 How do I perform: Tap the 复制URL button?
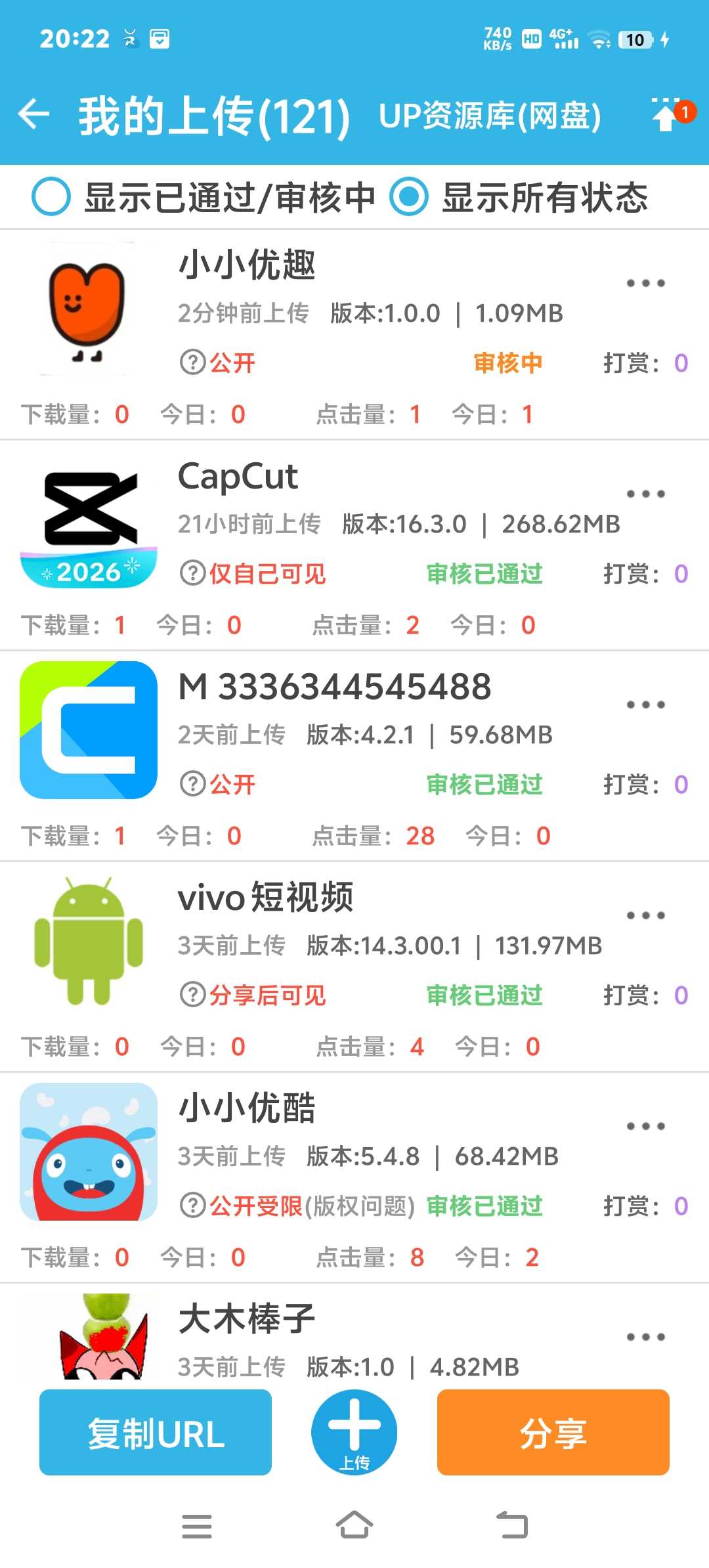156,1433
